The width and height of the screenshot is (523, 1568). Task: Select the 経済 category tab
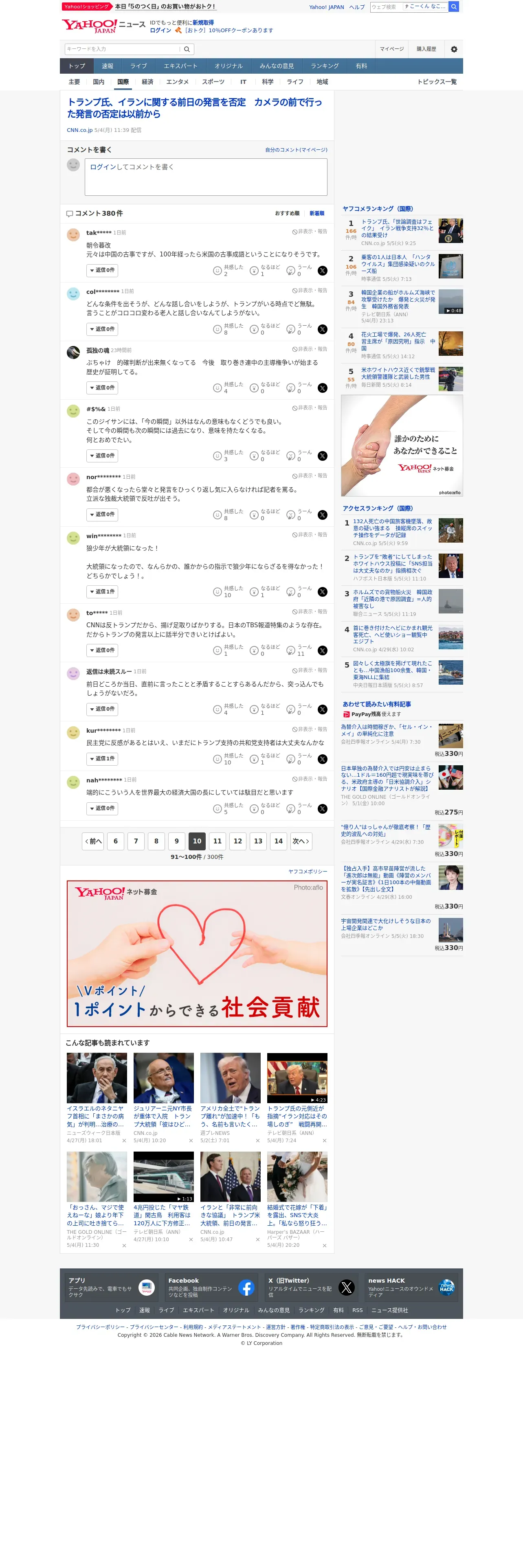click(x=147, y=81)
